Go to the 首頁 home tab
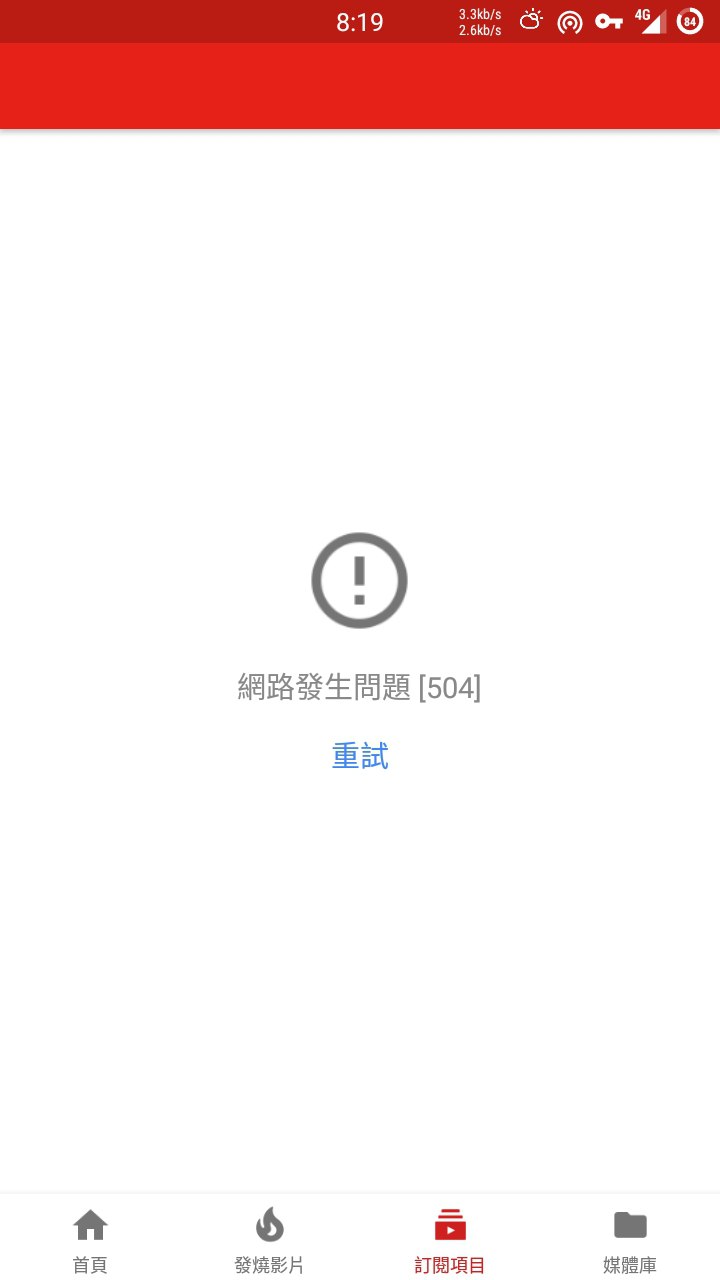Screen dimensions: 720x1280 pyautogui.click(x=90, y=1238)
